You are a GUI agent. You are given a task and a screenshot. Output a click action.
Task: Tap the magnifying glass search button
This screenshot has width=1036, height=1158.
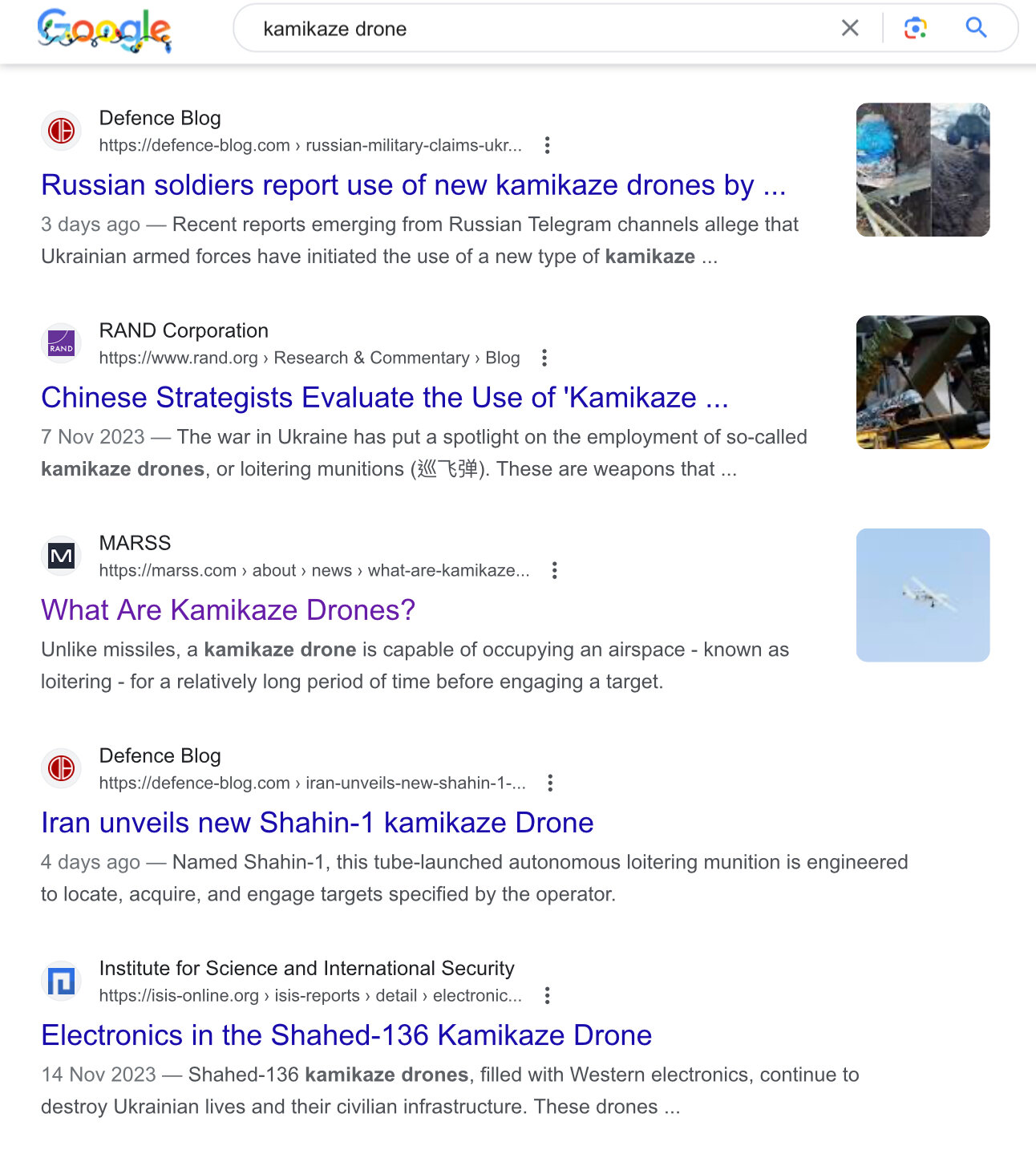click(x=976, y=28)
